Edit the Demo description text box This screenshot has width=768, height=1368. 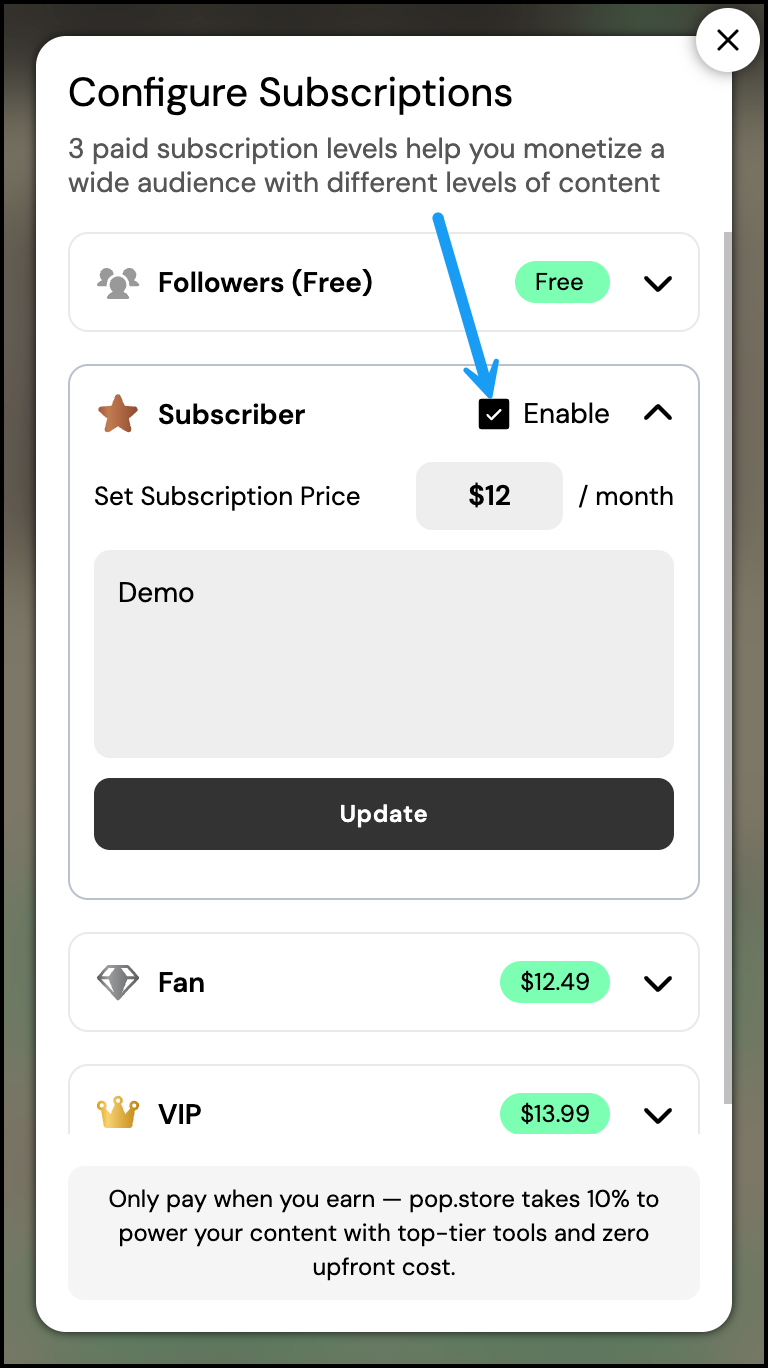384,654
